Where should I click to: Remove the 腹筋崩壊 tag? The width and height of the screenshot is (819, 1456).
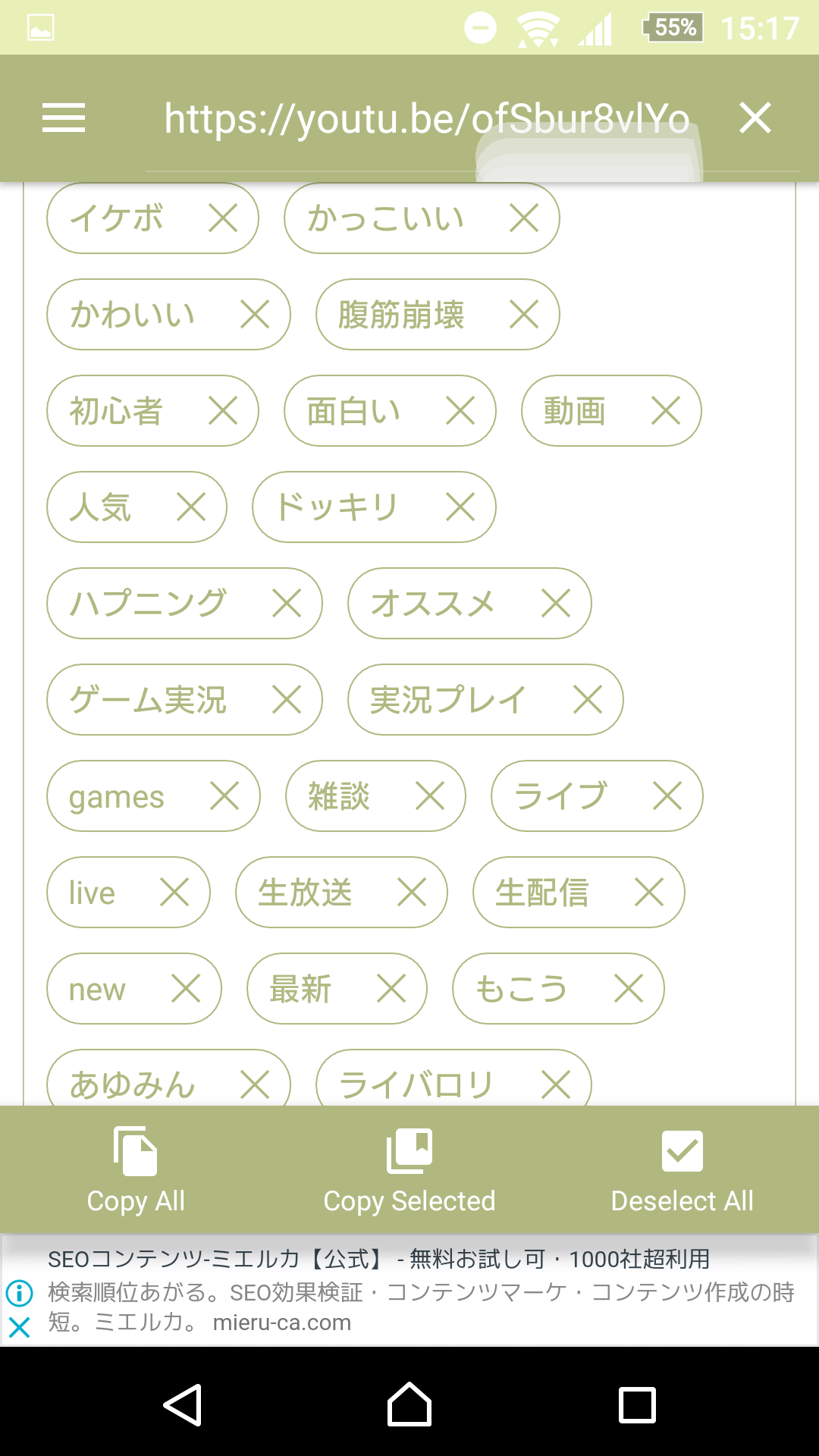pyautogui.click(x=524, y=315)
